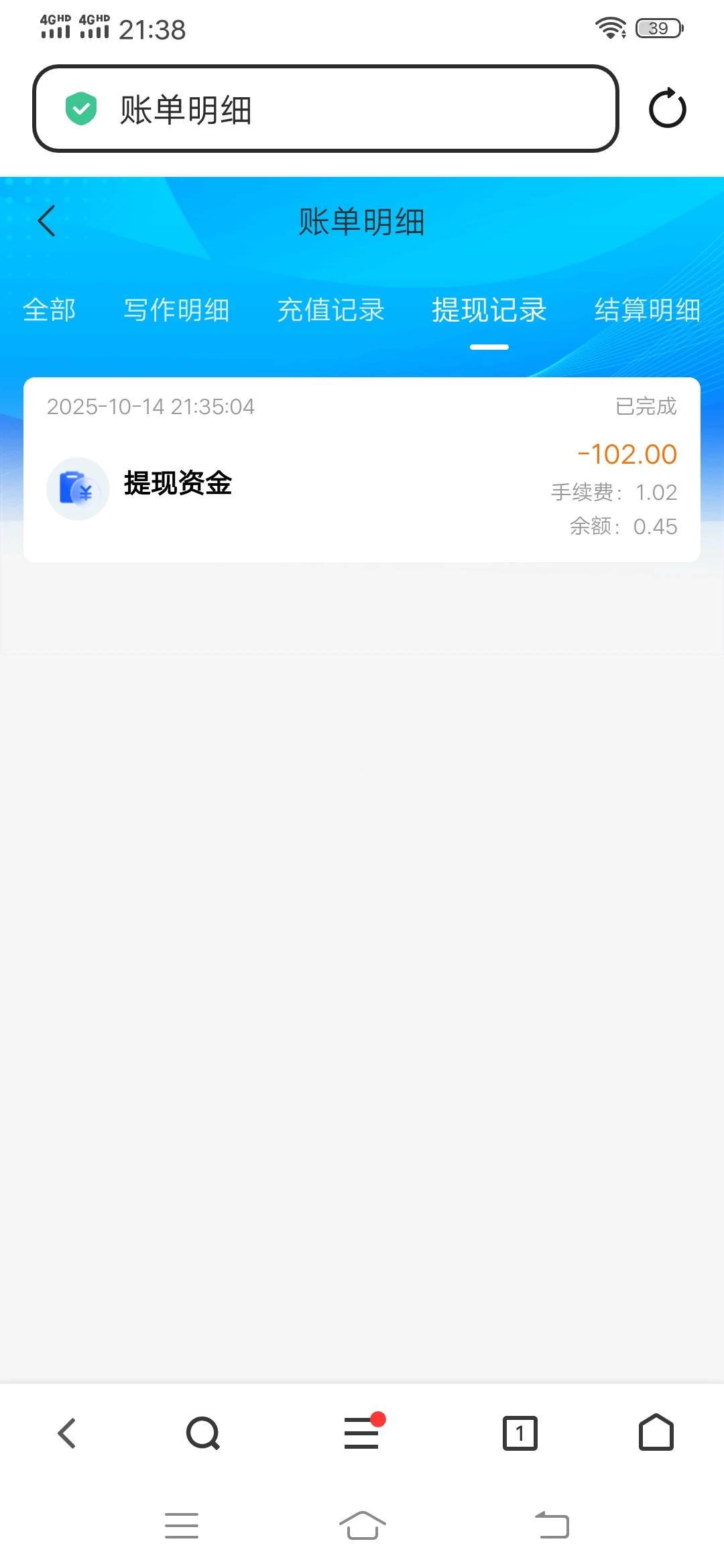724x1568 pixels.
Task: Open the browser search icon
Action: [x=203, y=1433]
